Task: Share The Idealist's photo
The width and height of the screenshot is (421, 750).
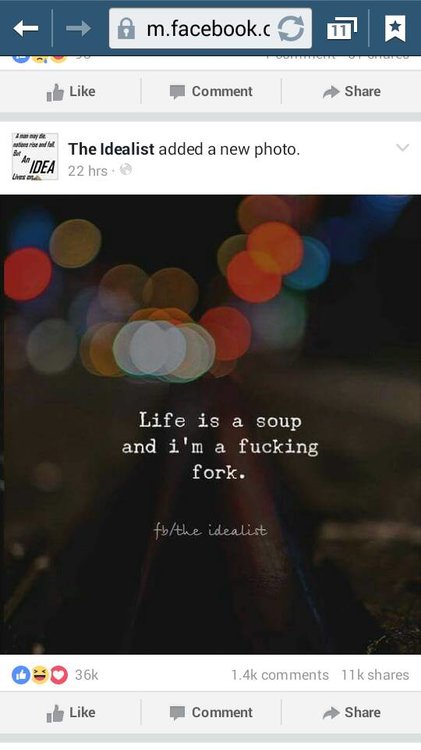Action: coord(352,713)
